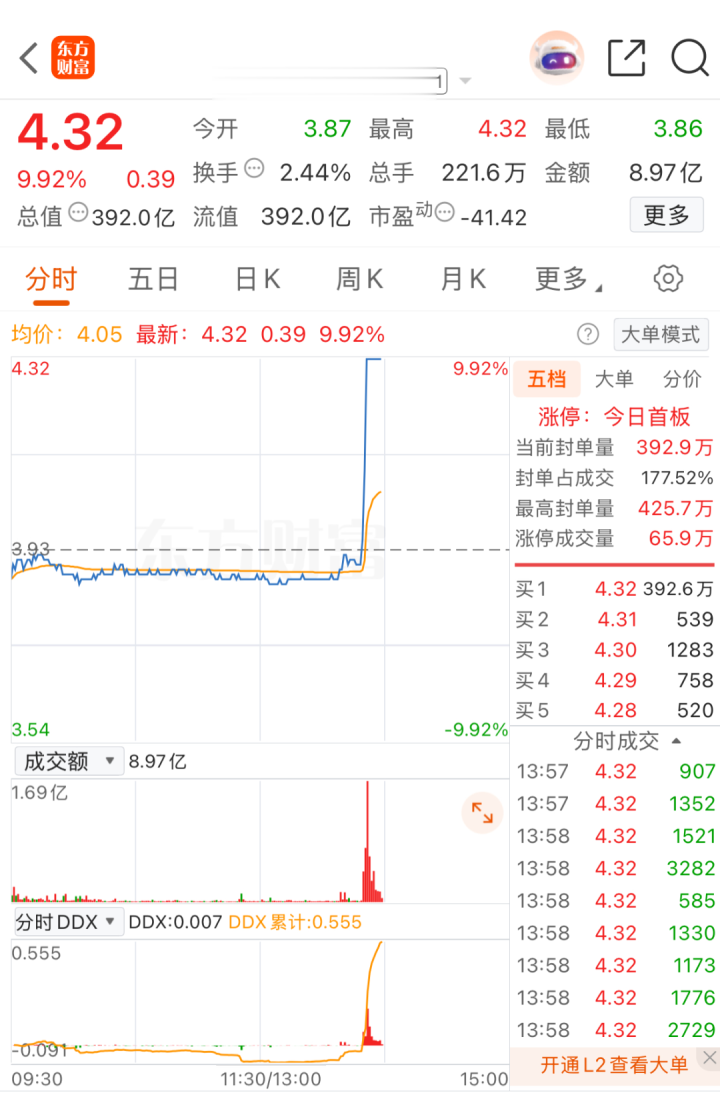Open the help question mark icon
This screenshot has width=720, height=1095.
click(588, 334)
